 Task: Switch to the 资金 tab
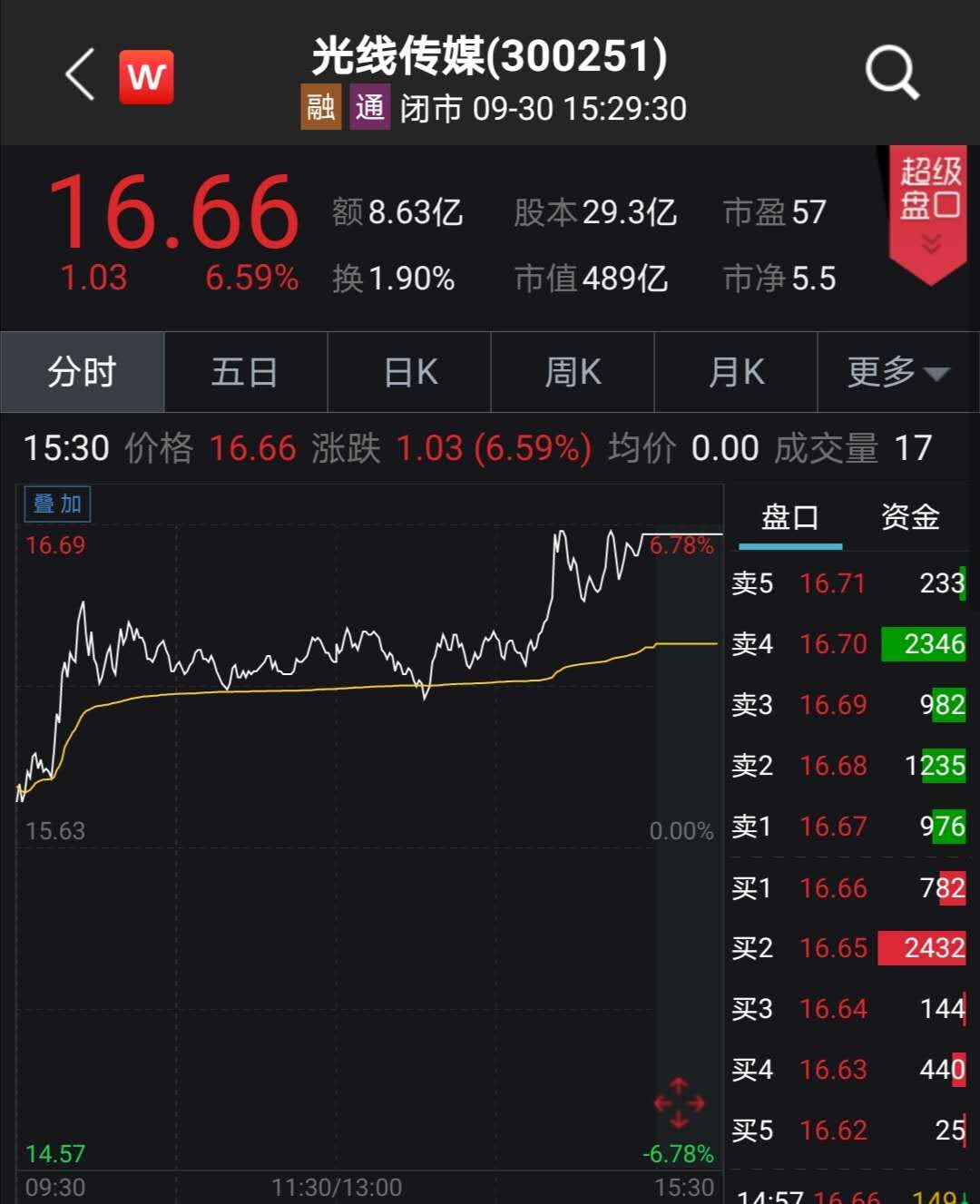[910, 518]
